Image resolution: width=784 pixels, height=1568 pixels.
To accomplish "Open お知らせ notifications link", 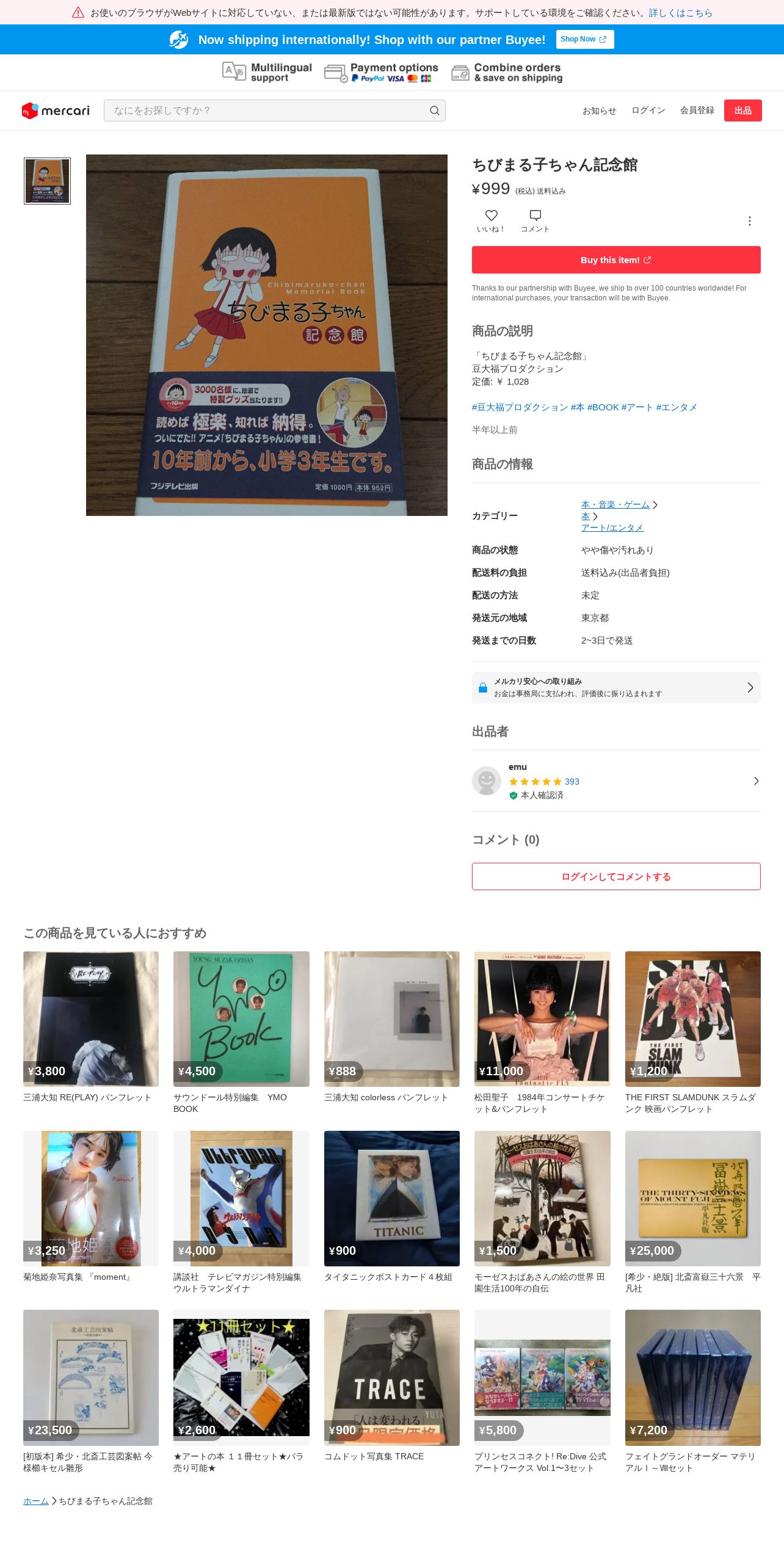I will [x=599, y=111].
